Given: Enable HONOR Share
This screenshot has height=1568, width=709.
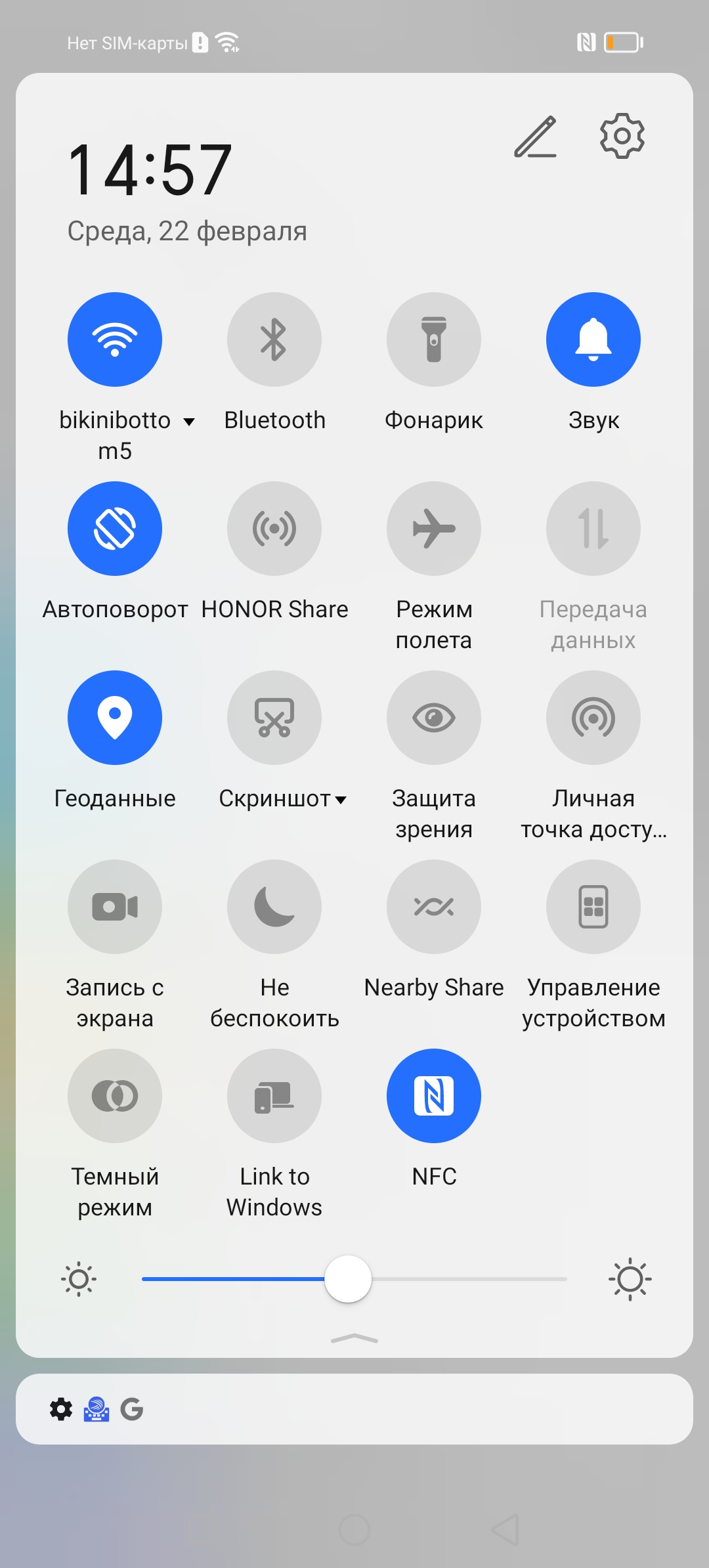Looking at the screenshot, I should point(274,529).
